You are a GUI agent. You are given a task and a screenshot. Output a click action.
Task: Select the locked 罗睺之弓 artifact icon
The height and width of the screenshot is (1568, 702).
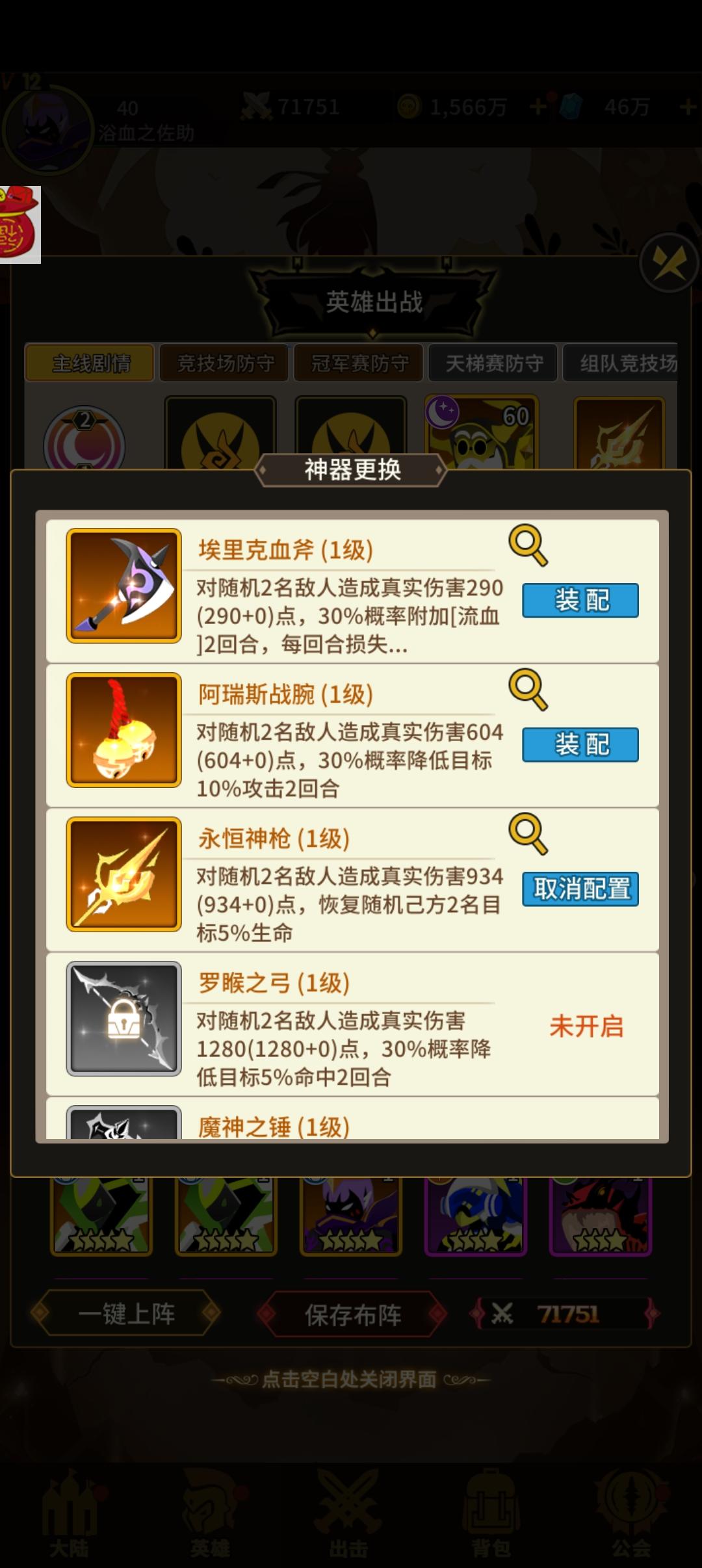pyautogui.click(x=123, y=1019)
